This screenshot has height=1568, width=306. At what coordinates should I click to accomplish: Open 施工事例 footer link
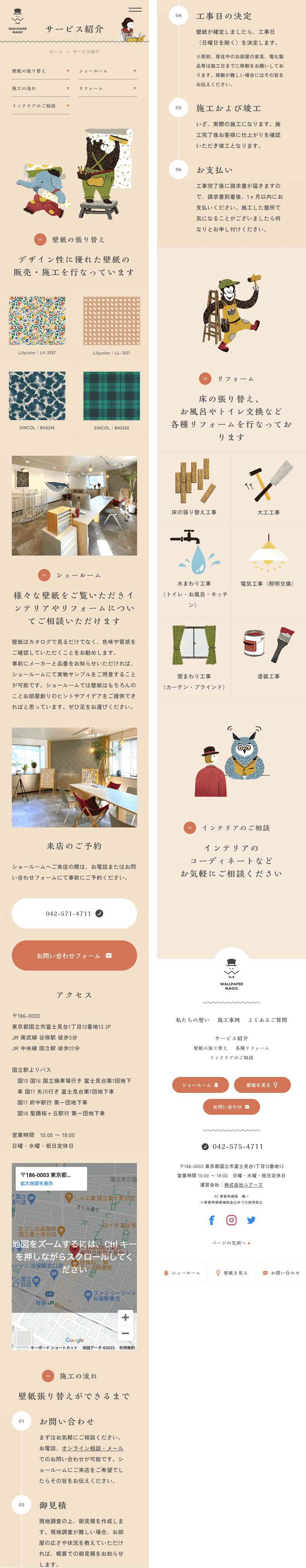[x=228, y=1020]
